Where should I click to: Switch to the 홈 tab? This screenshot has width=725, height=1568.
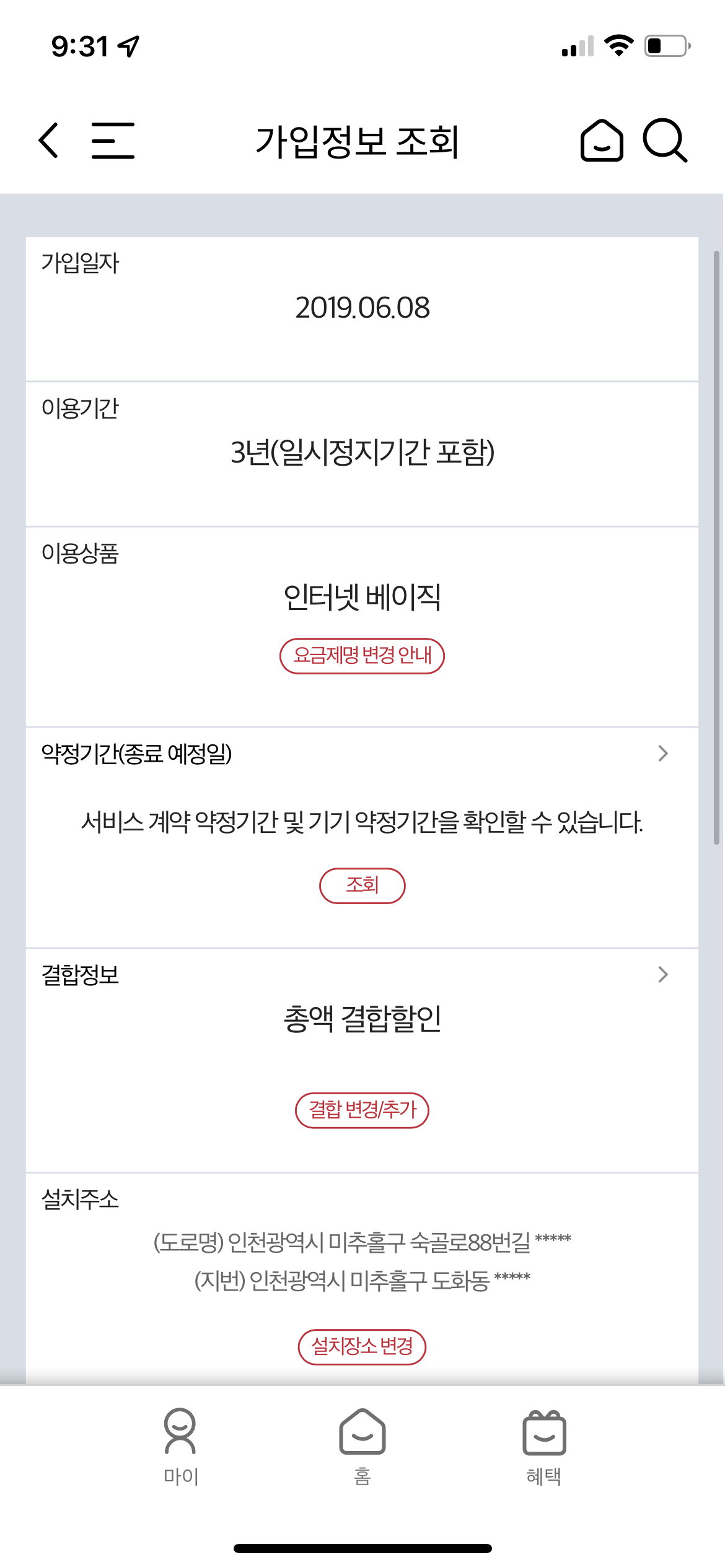(362, 1446)
